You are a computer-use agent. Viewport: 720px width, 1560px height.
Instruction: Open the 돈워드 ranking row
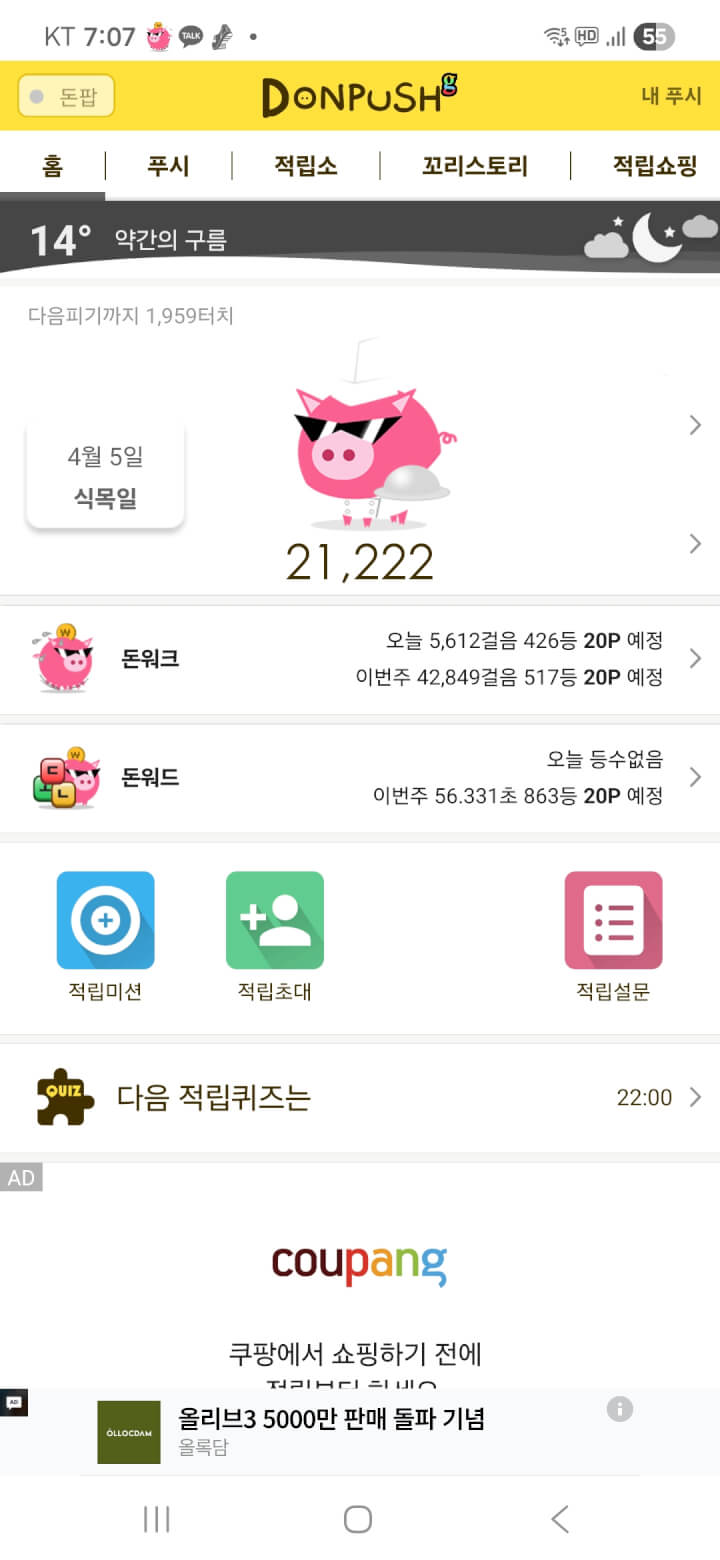[360, 777]
